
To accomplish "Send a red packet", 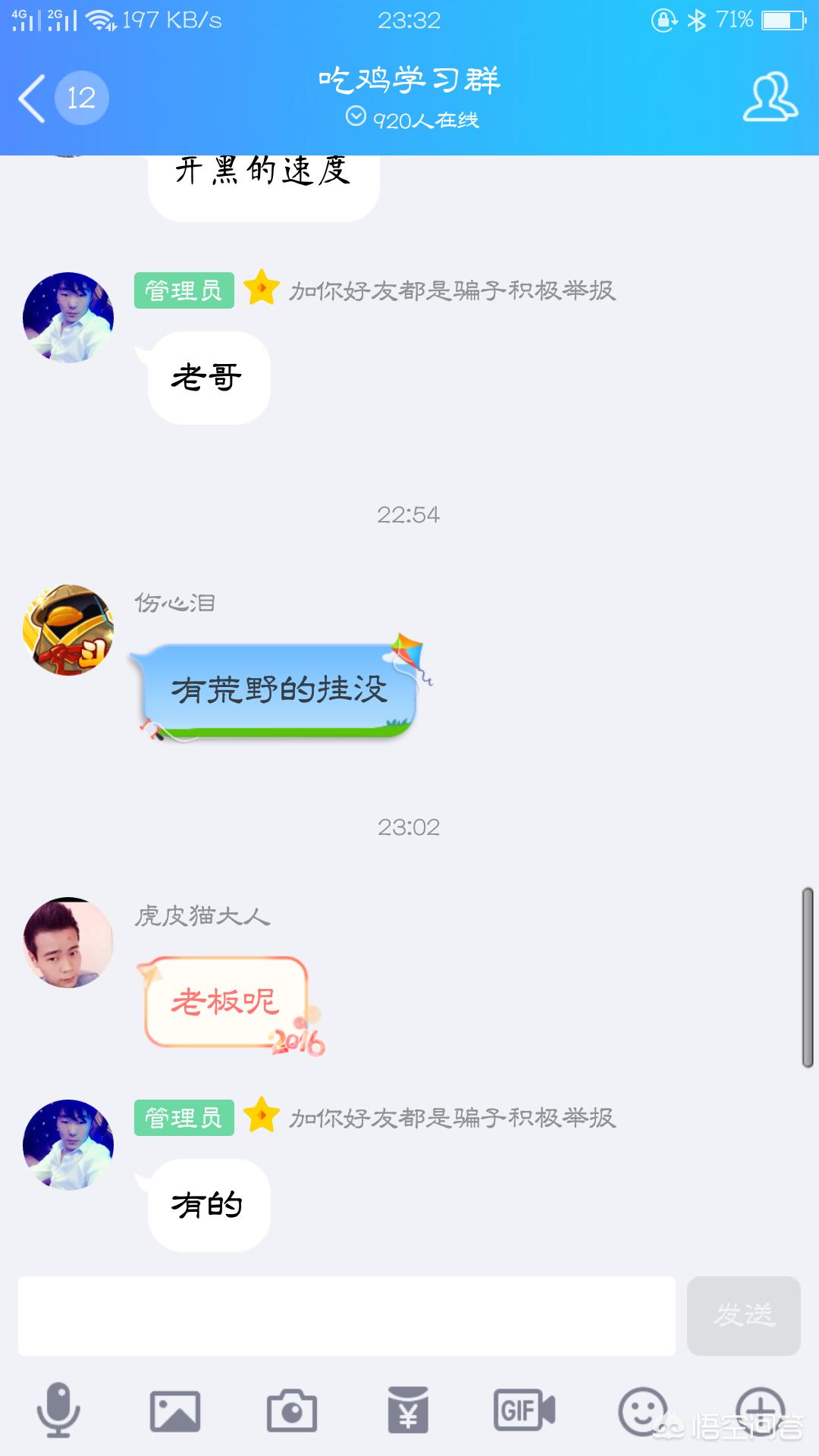I will point(408,1410).
